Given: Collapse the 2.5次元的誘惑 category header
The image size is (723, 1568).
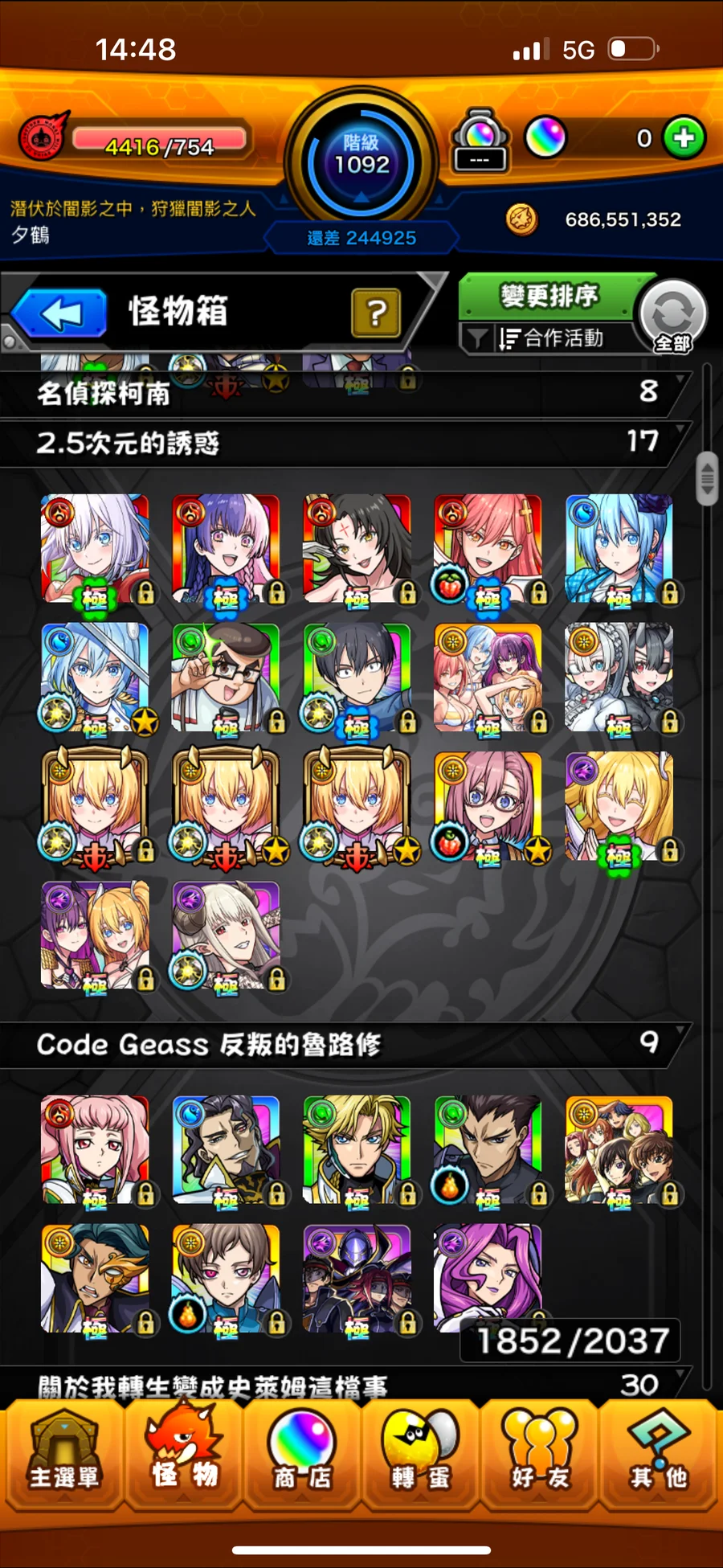Looking at the screenshot, I should 345,443.
